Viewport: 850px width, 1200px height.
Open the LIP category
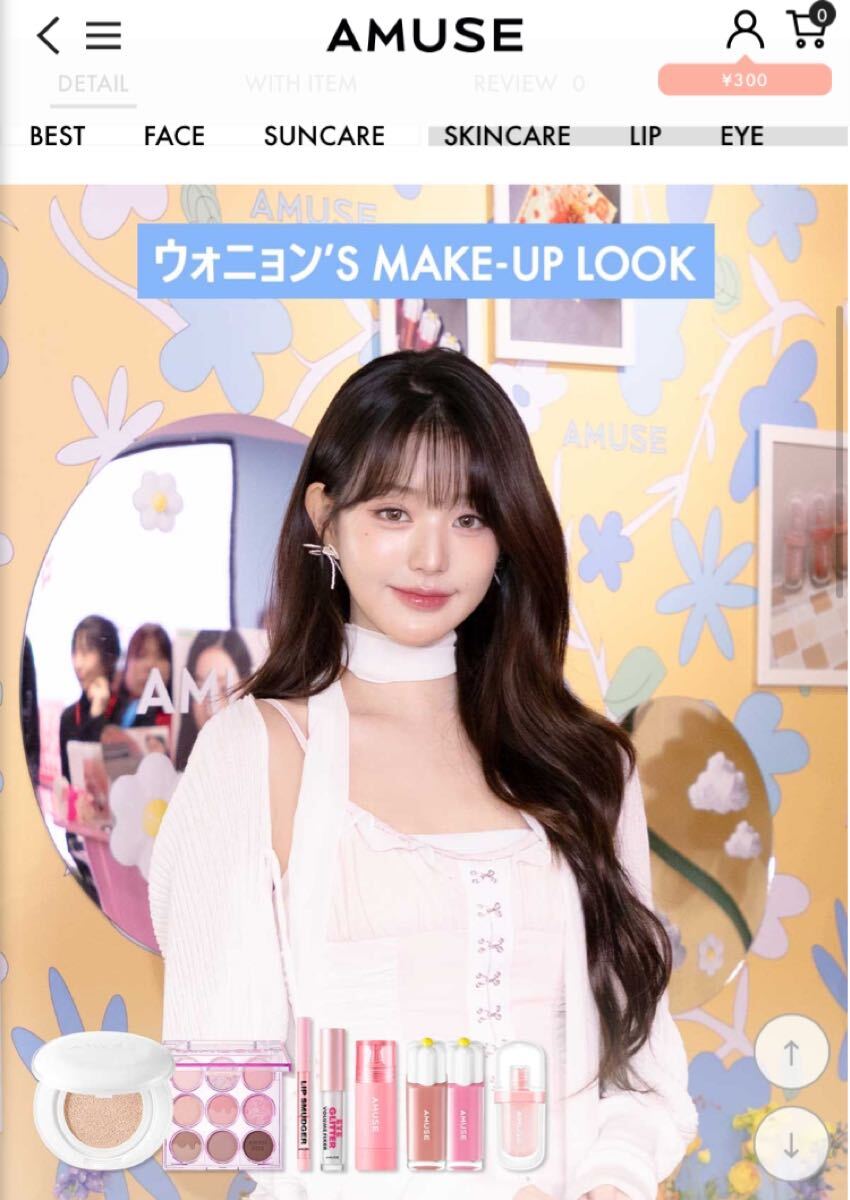click(645, 136)
